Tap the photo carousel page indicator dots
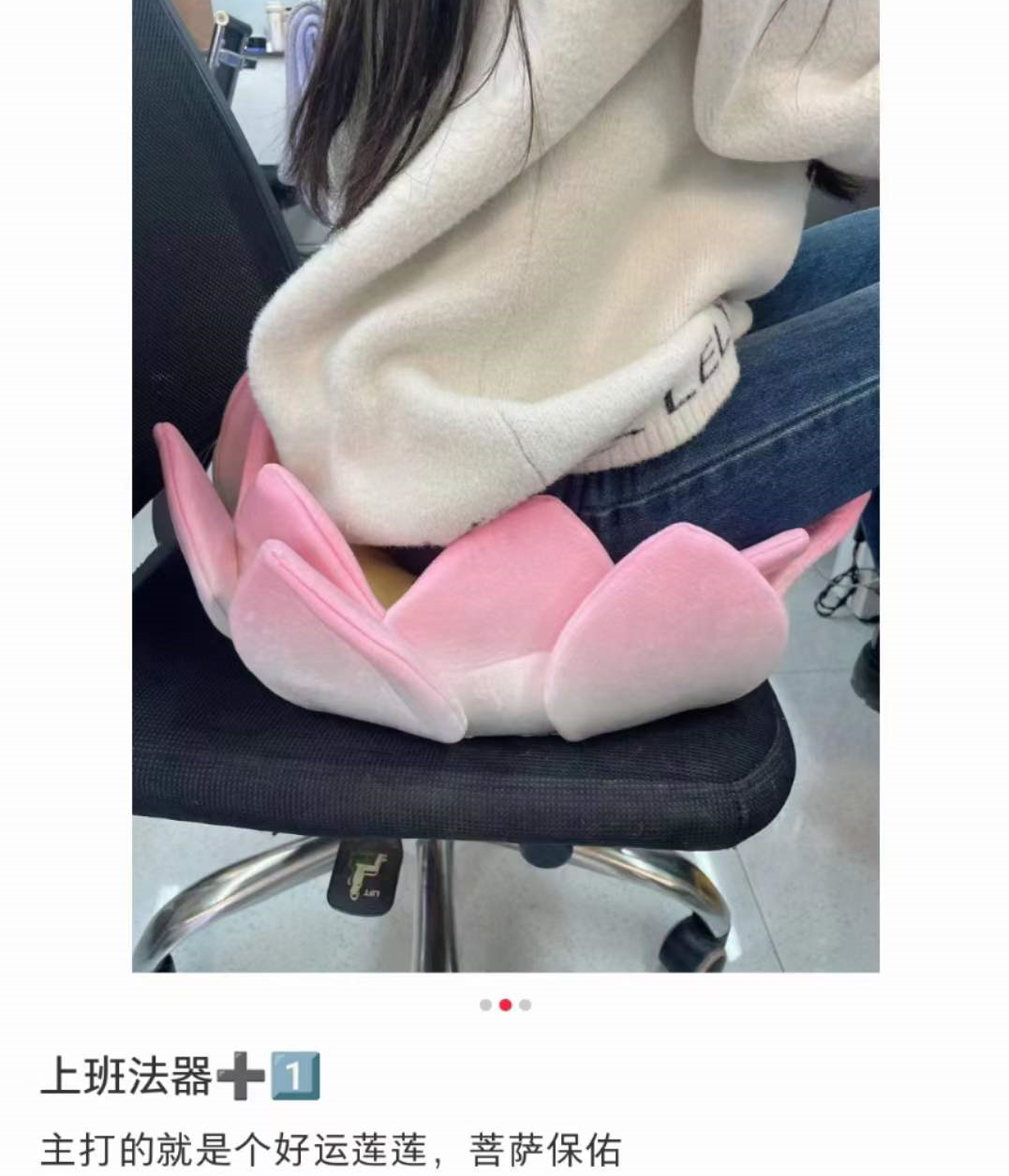Image resolution: width=1009 pixels, height=1176 pixels. (x=505, y=1005)
